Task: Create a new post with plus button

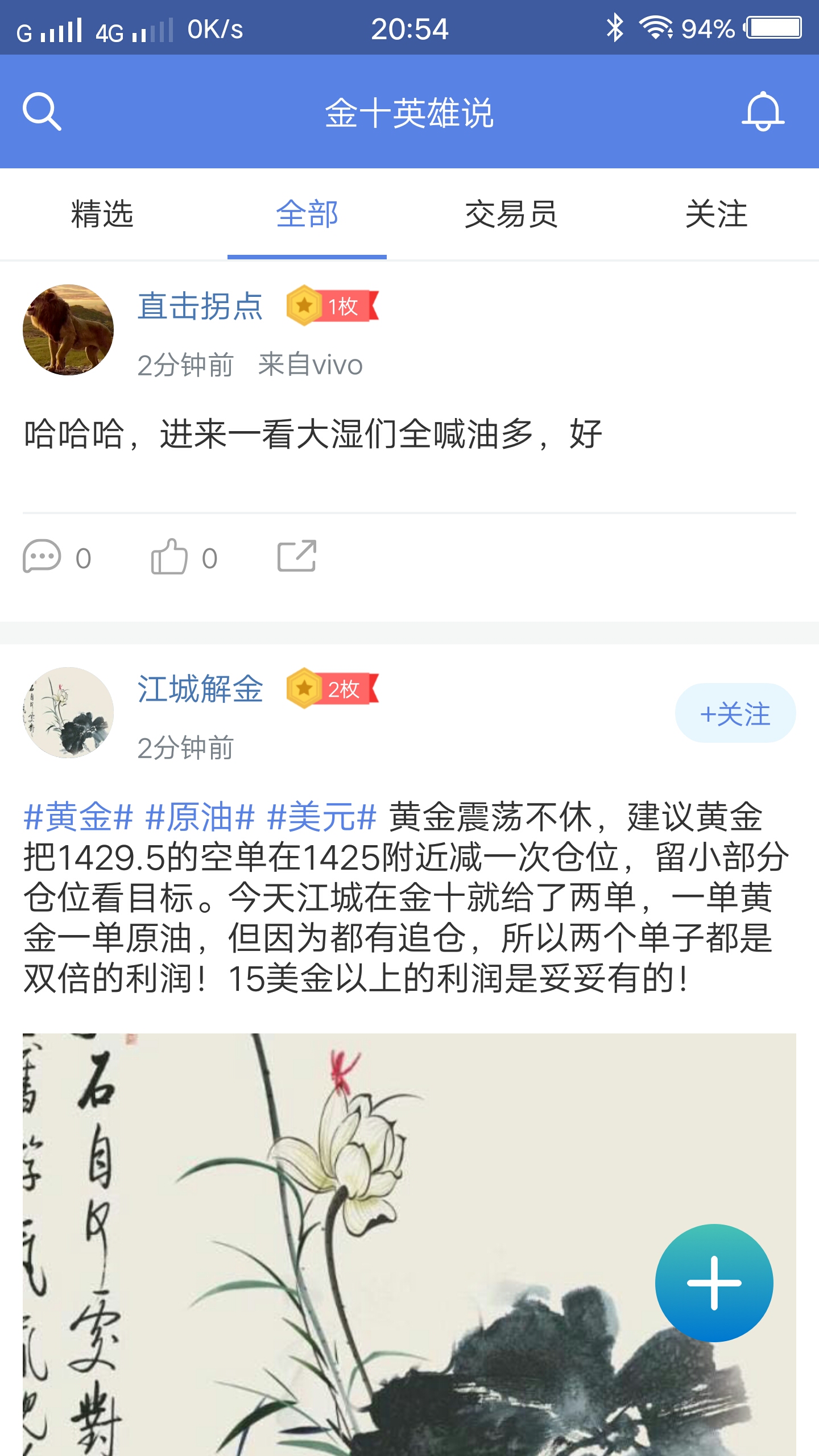Action: click(714, 1283)
